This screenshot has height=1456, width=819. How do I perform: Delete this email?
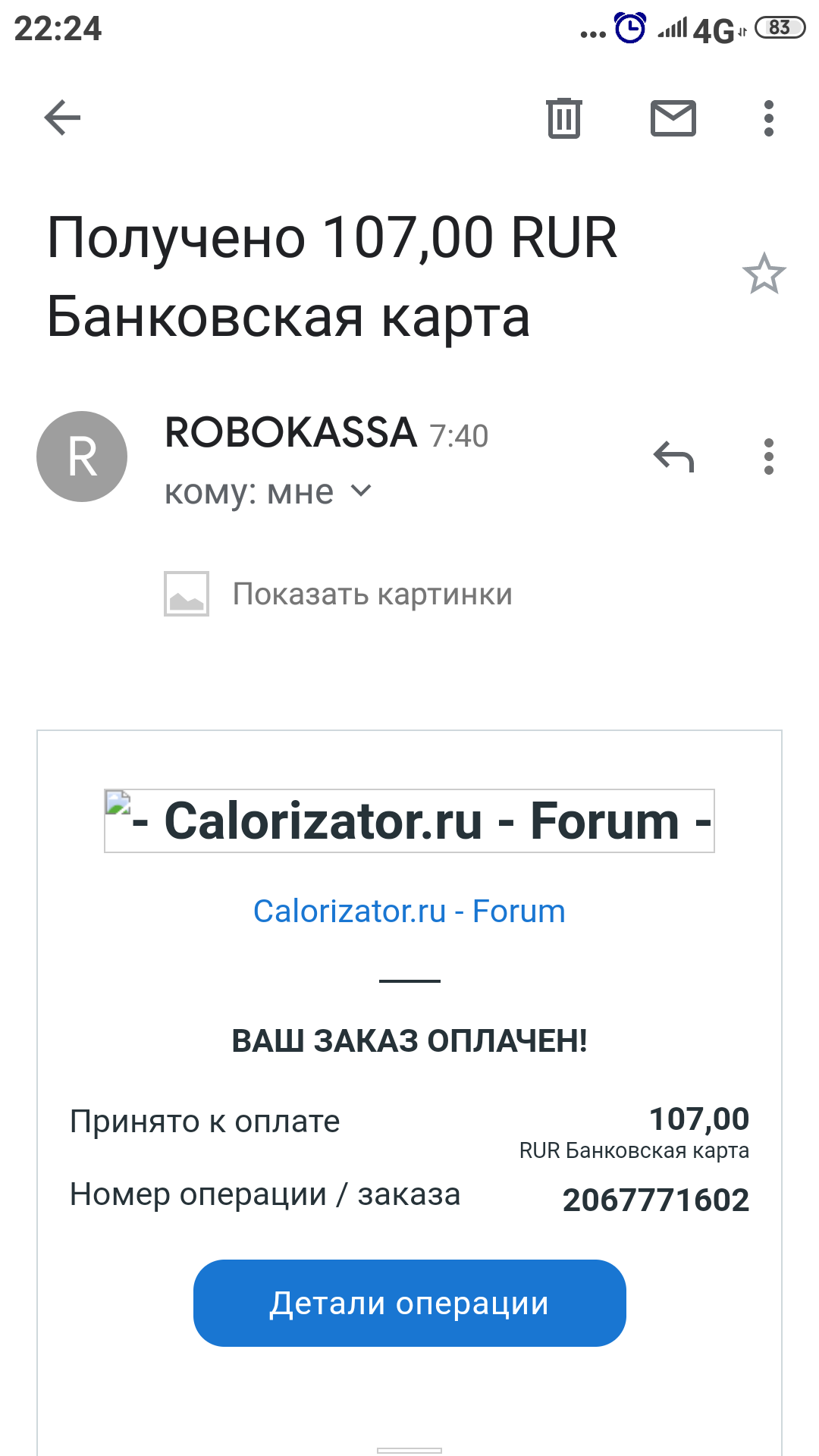[563, 118]
